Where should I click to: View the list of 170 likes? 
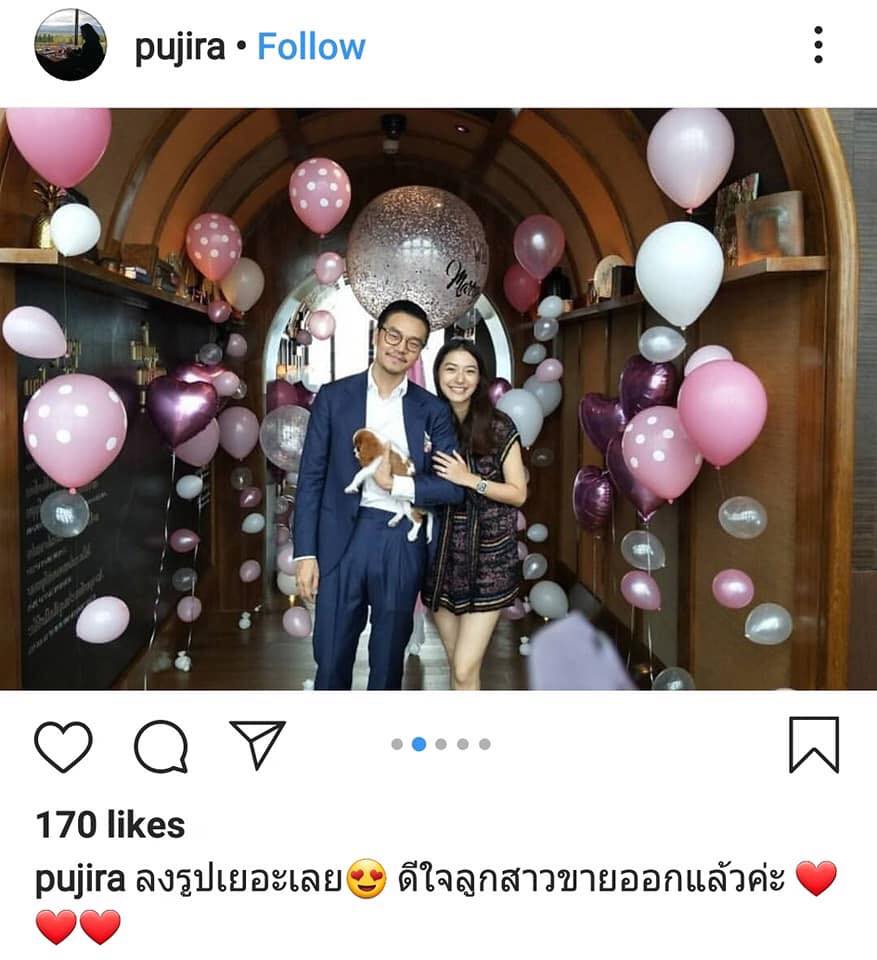coord(110,825)
